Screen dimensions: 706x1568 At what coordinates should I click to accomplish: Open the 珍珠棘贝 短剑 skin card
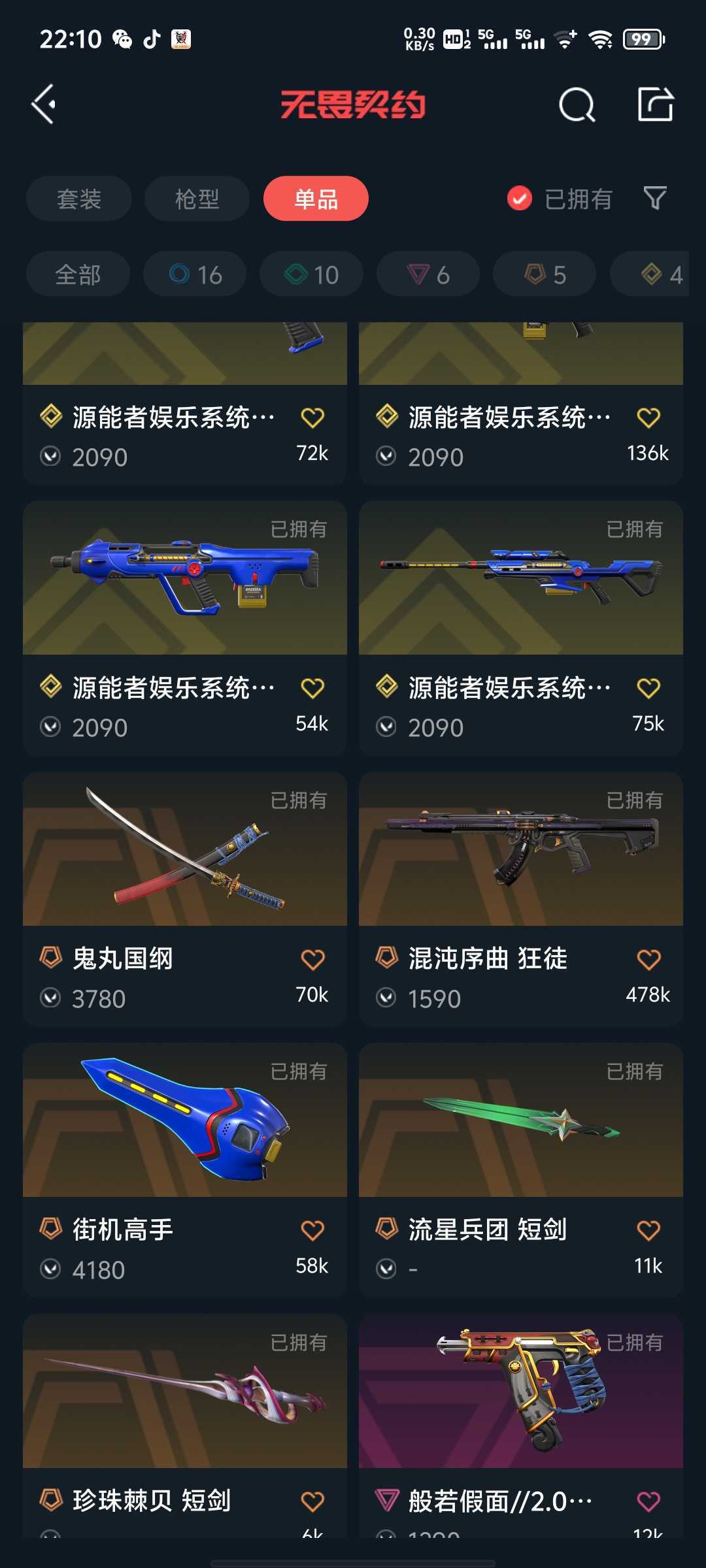coord(185,1426)
